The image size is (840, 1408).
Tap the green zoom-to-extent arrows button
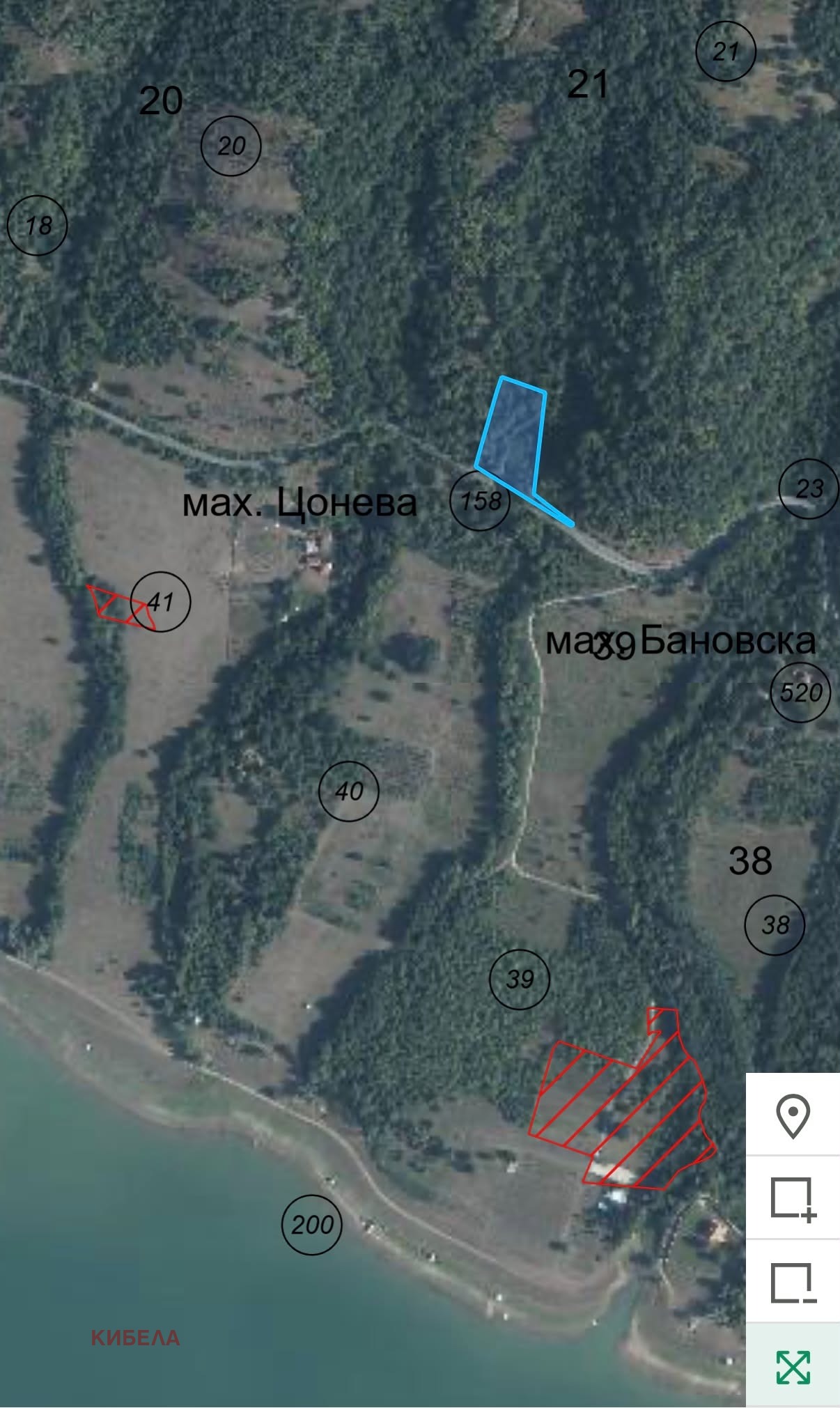(x=793, y=1366)
